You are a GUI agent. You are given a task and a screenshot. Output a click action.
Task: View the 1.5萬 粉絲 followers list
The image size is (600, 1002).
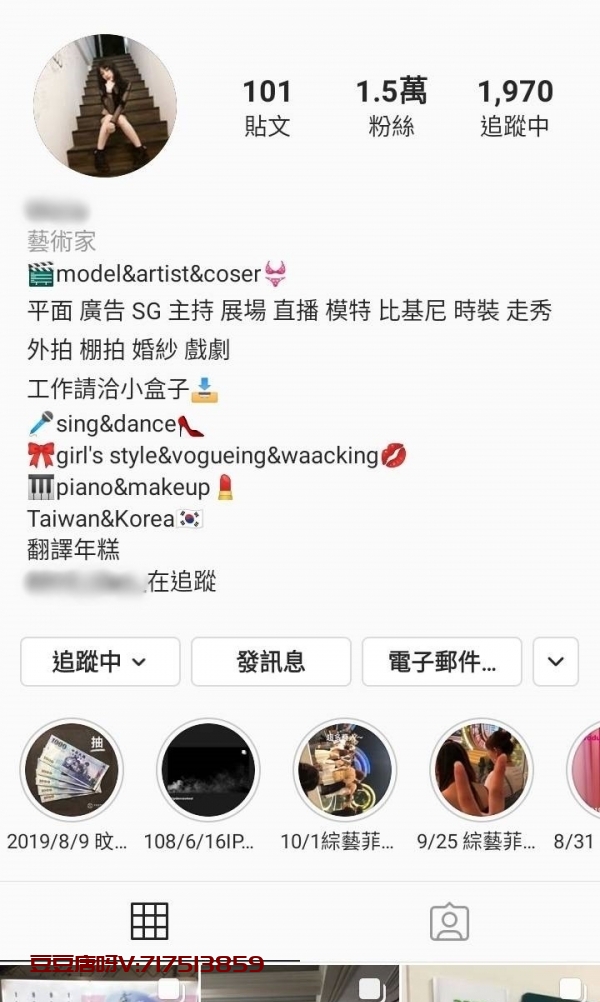[x=391, y=107]
